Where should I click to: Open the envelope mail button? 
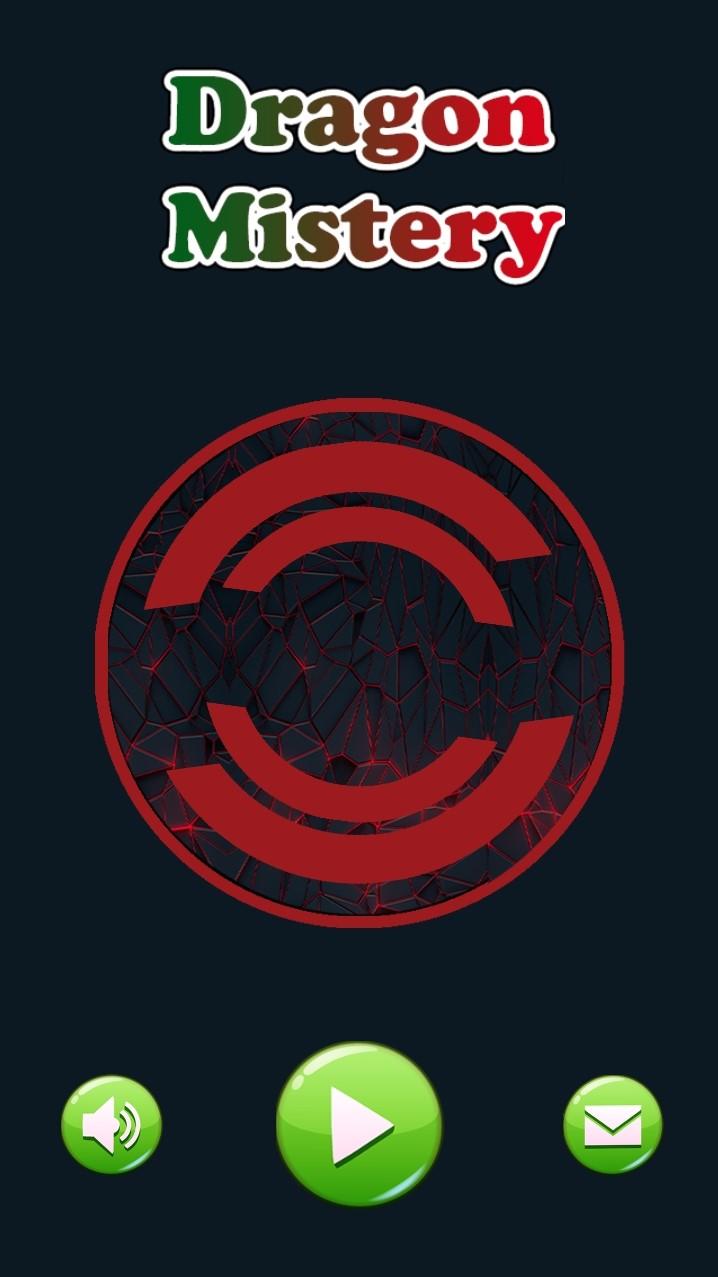point(612,1125)
